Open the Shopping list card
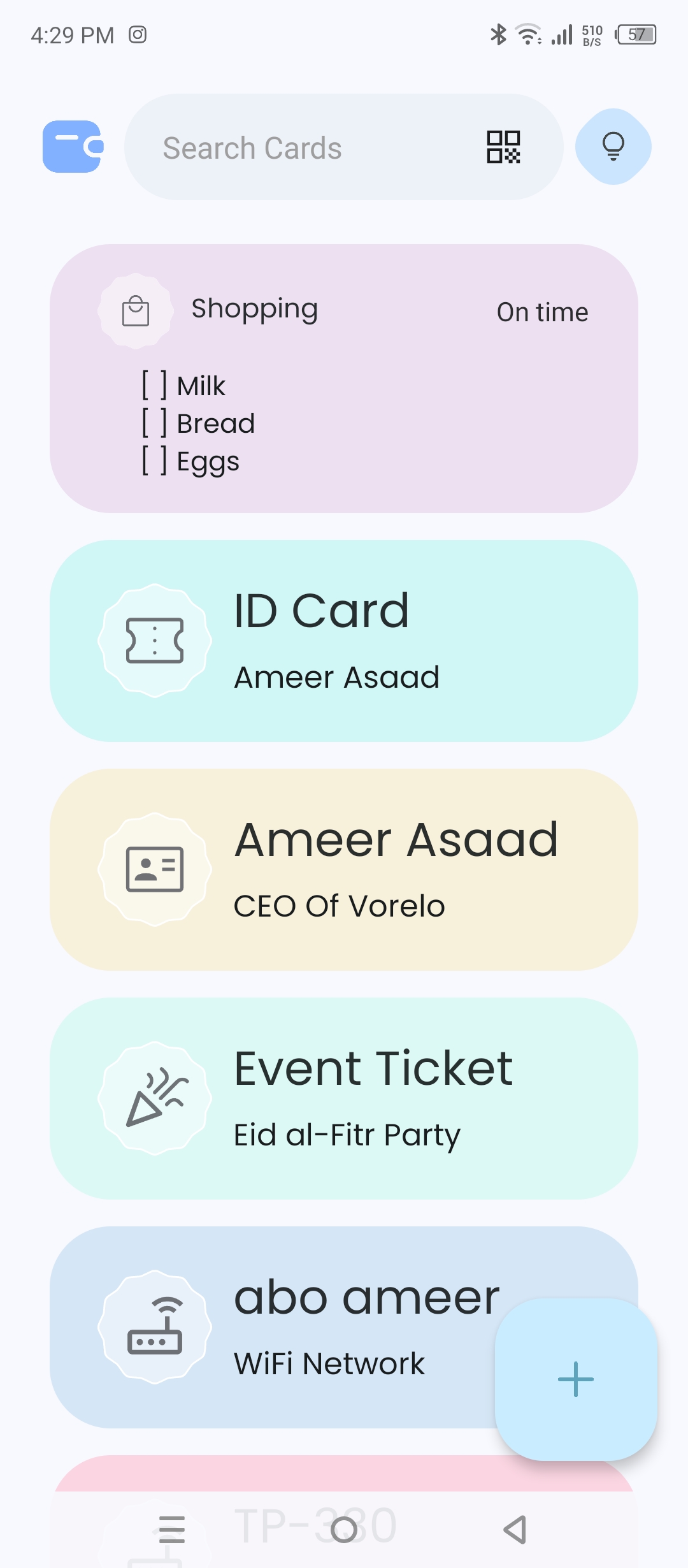The width and height of the screenshot is (688, 1568). (344, 379)
